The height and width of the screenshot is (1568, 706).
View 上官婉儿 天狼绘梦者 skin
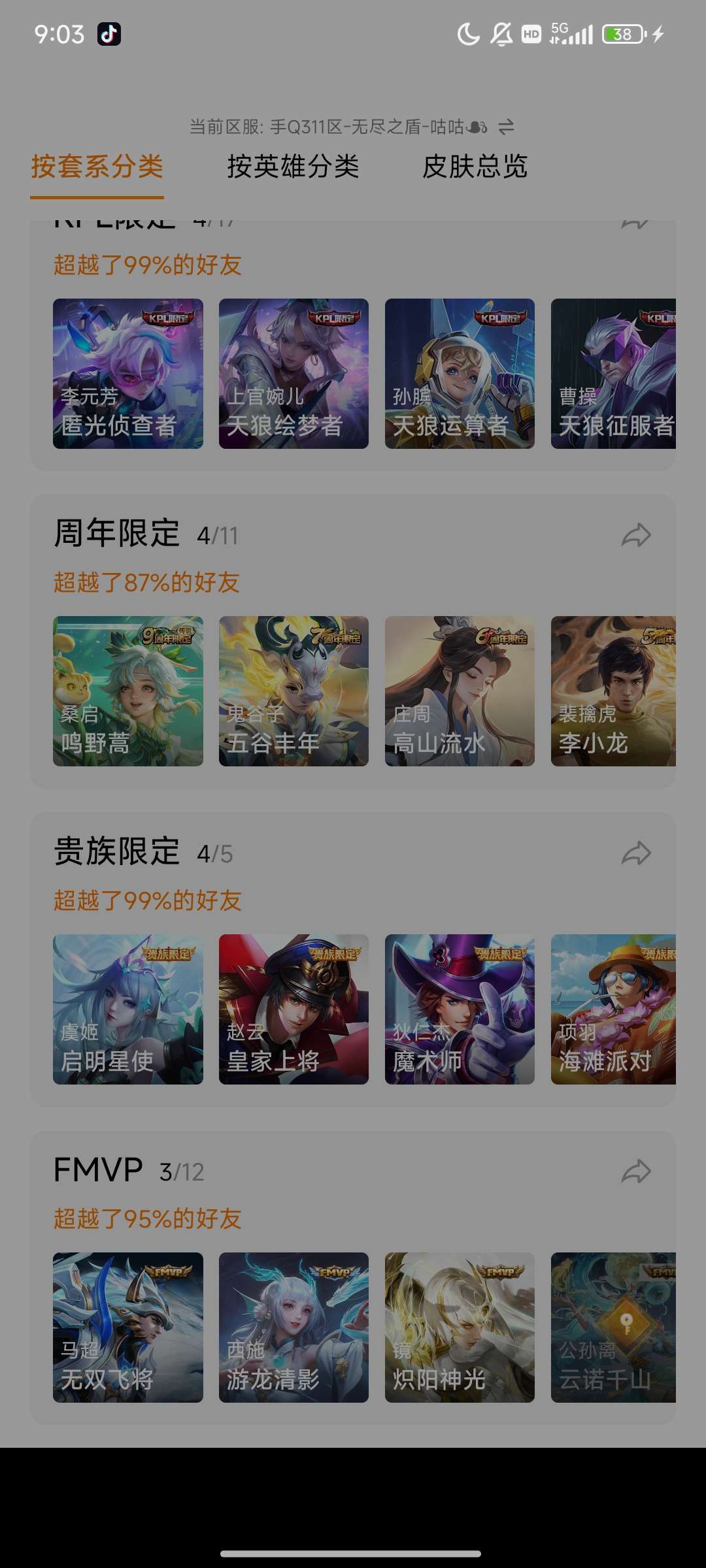tap(294, 374)
